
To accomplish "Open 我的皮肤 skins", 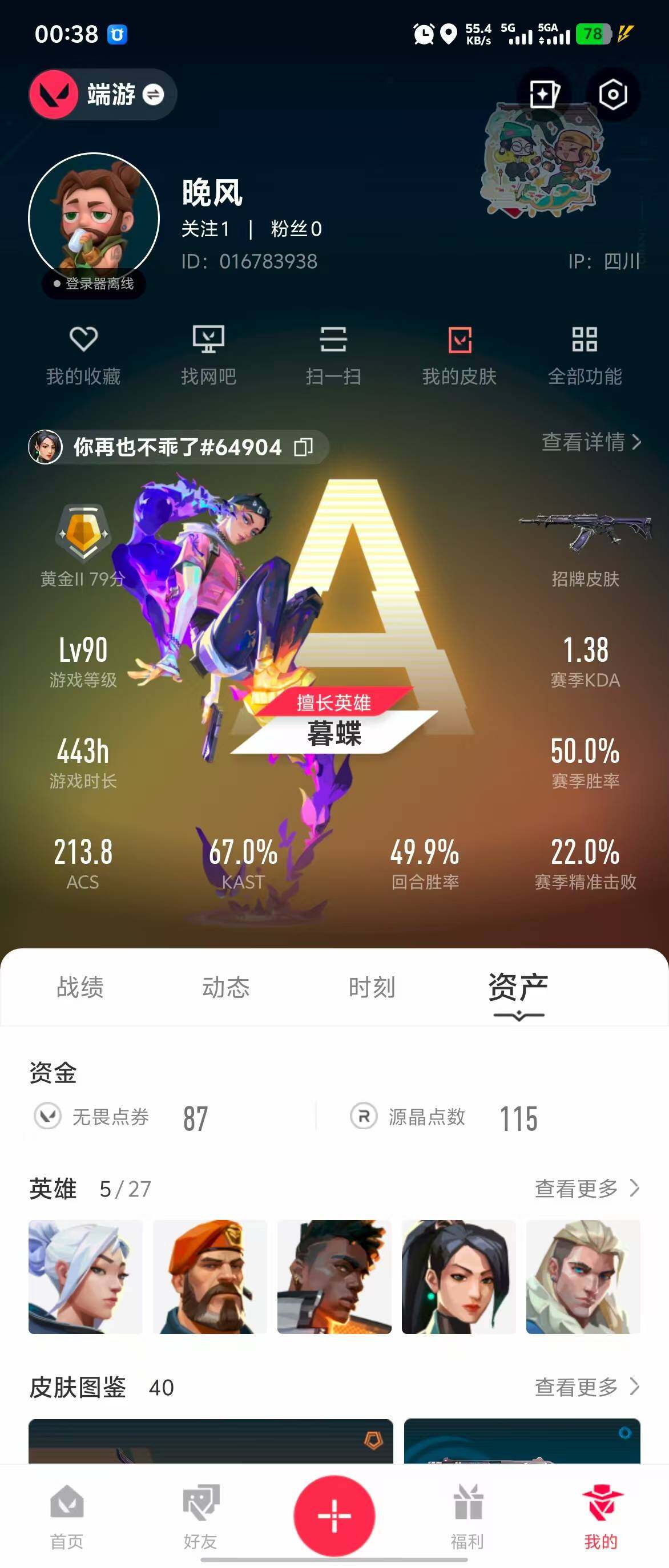I will [x=460, y=355].
